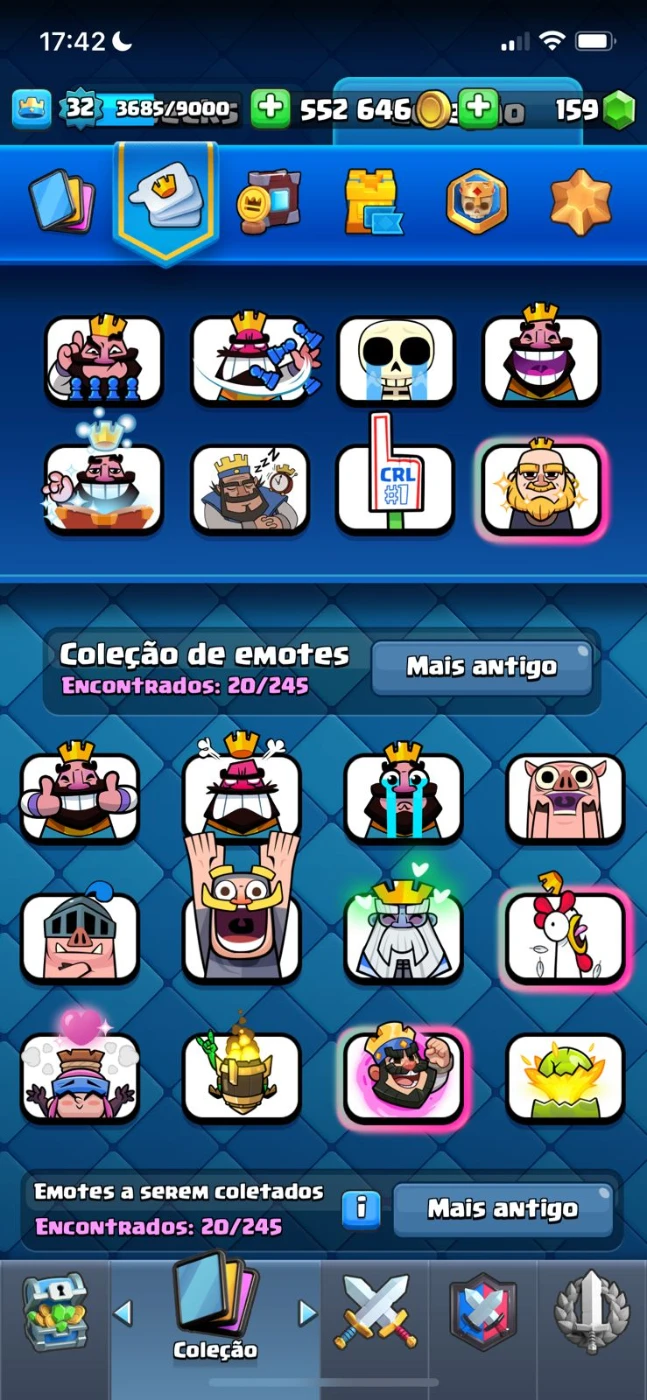Viewport: 647px width, 1400px height.
Task: Sort emote collection by Mais antigo
Action: [481, 668]
